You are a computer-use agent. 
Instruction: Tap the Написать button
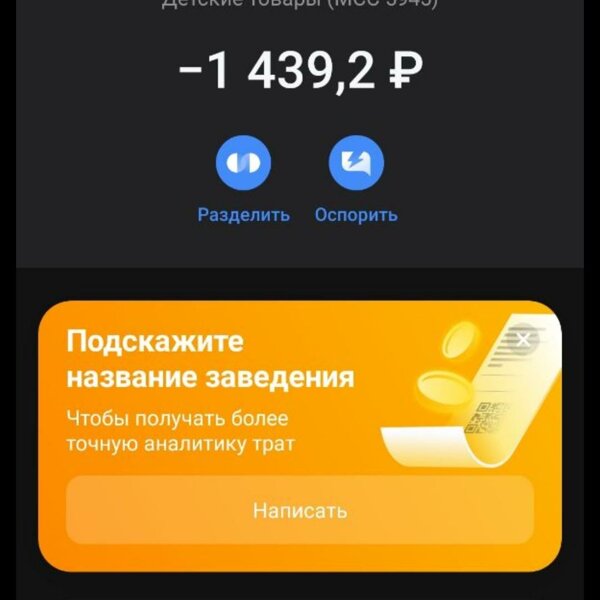[300, 510]
